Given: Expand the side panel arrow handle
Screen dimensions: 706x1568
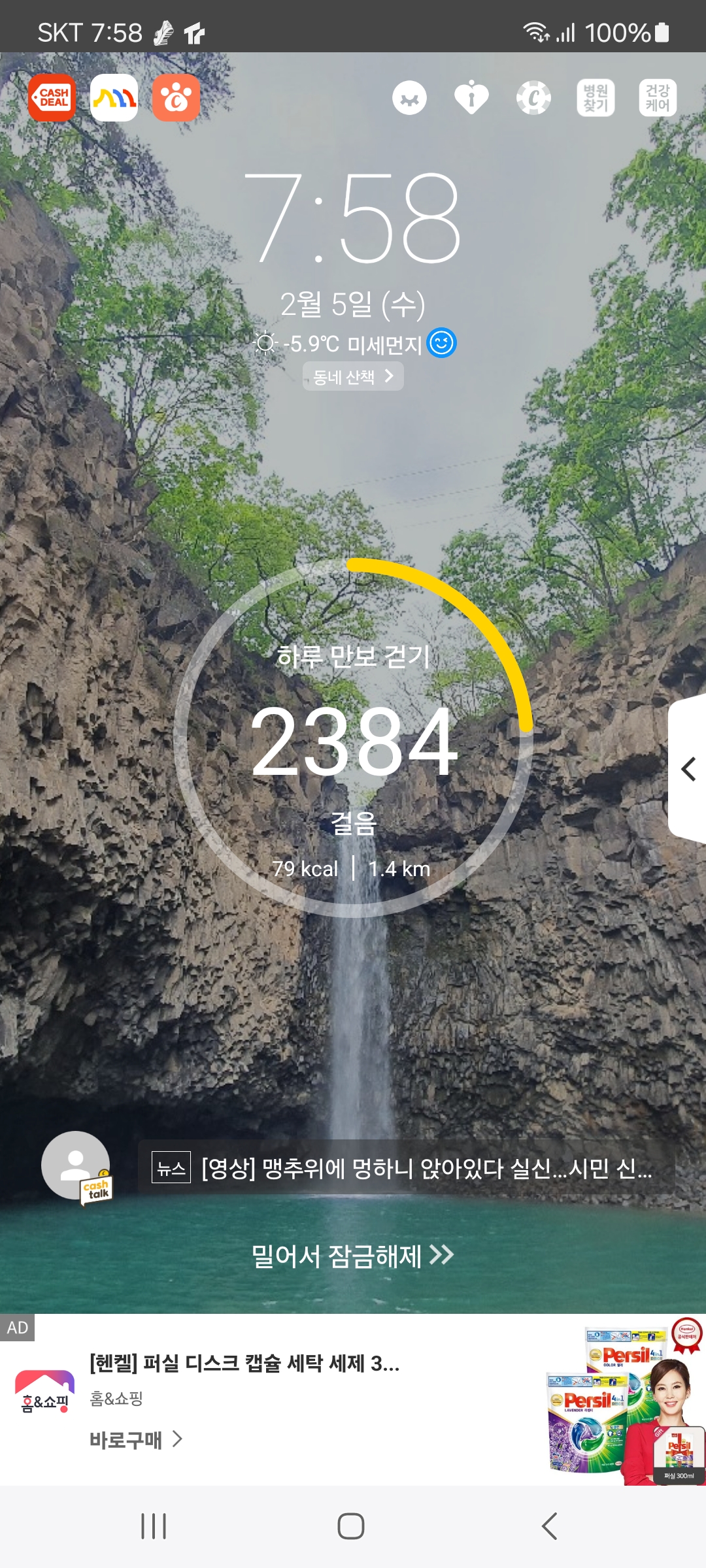Looking at the screenshot, I should point(688,769).
